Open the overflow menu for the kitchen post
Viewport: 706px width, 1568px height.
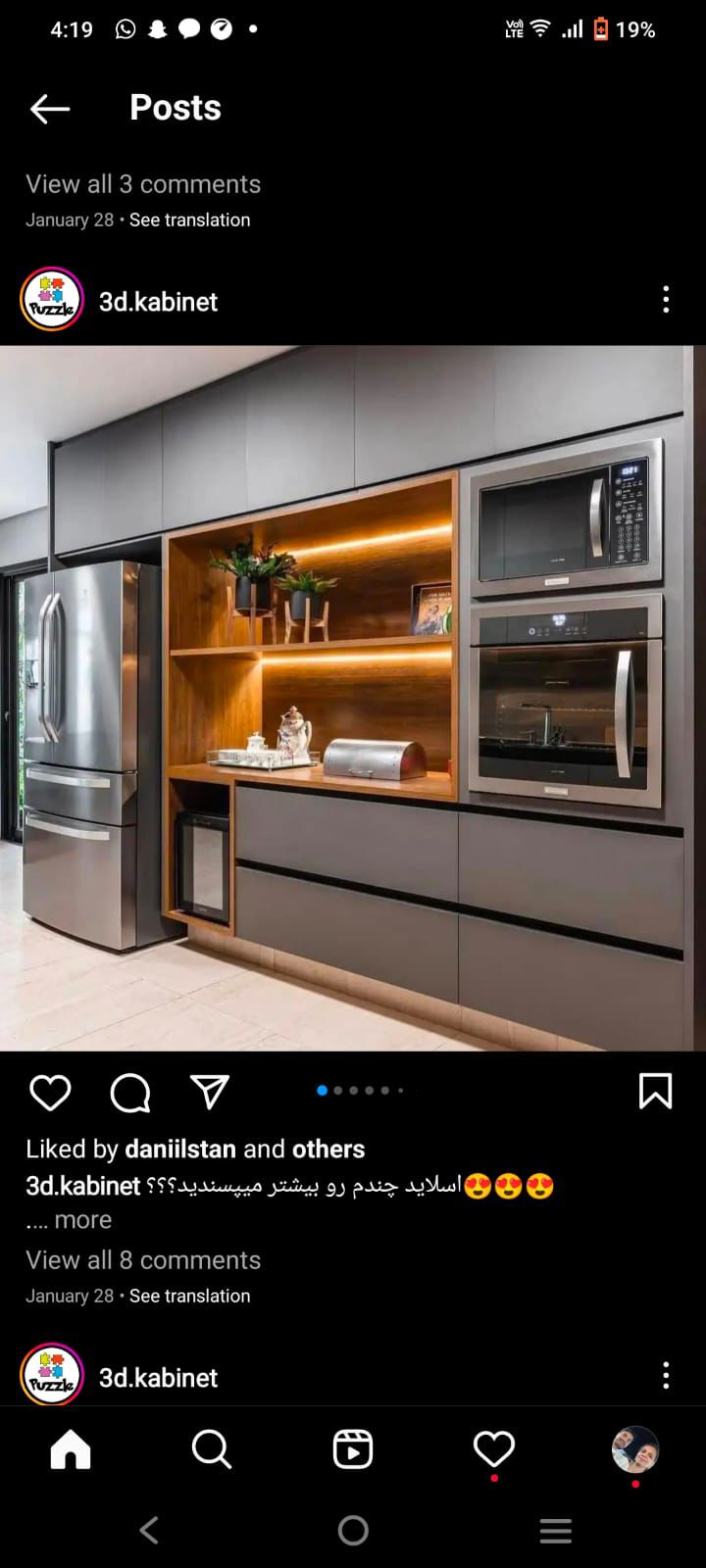[666, 300]
